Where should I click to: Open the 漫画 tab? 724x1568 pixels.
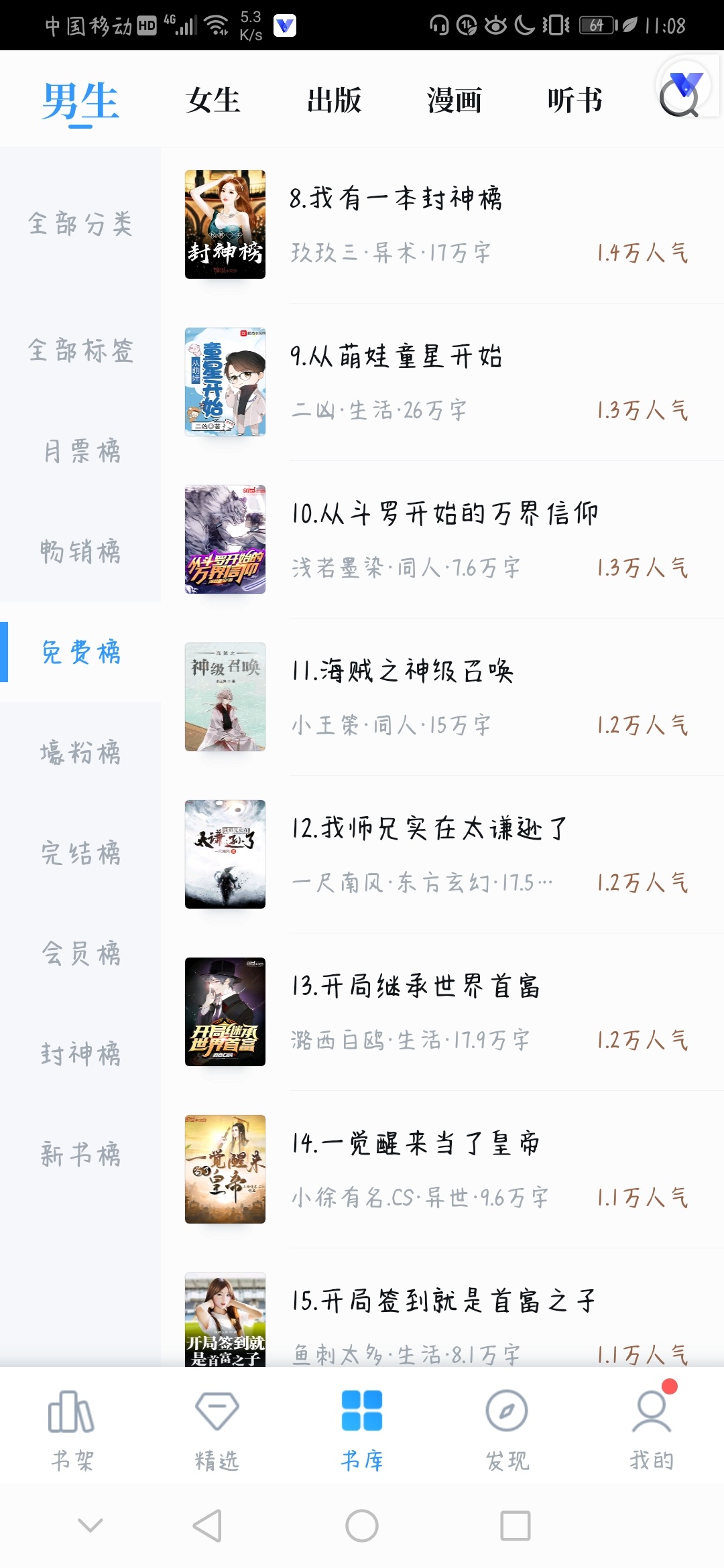tap(455, 101)
